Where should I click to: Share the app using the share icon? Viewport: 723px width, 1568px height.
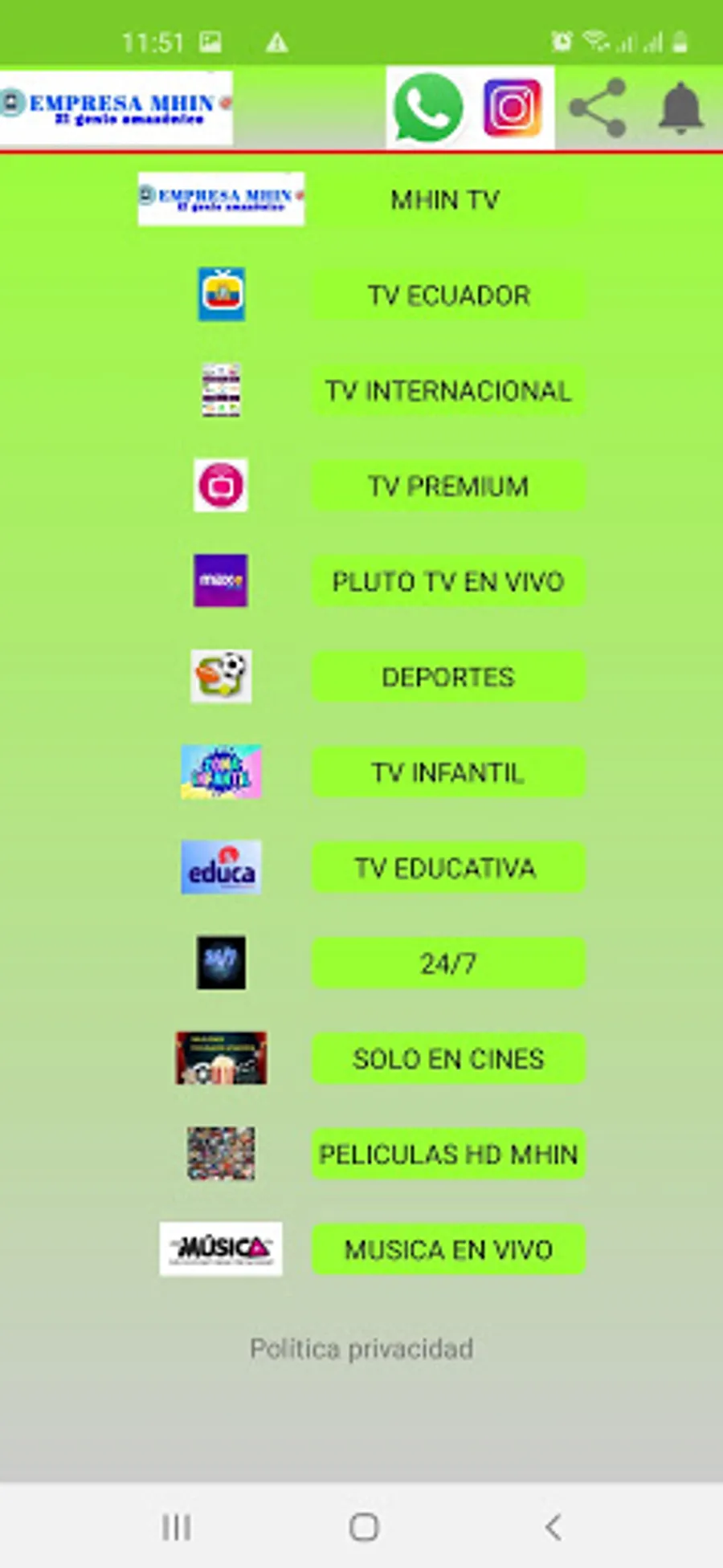597,108
